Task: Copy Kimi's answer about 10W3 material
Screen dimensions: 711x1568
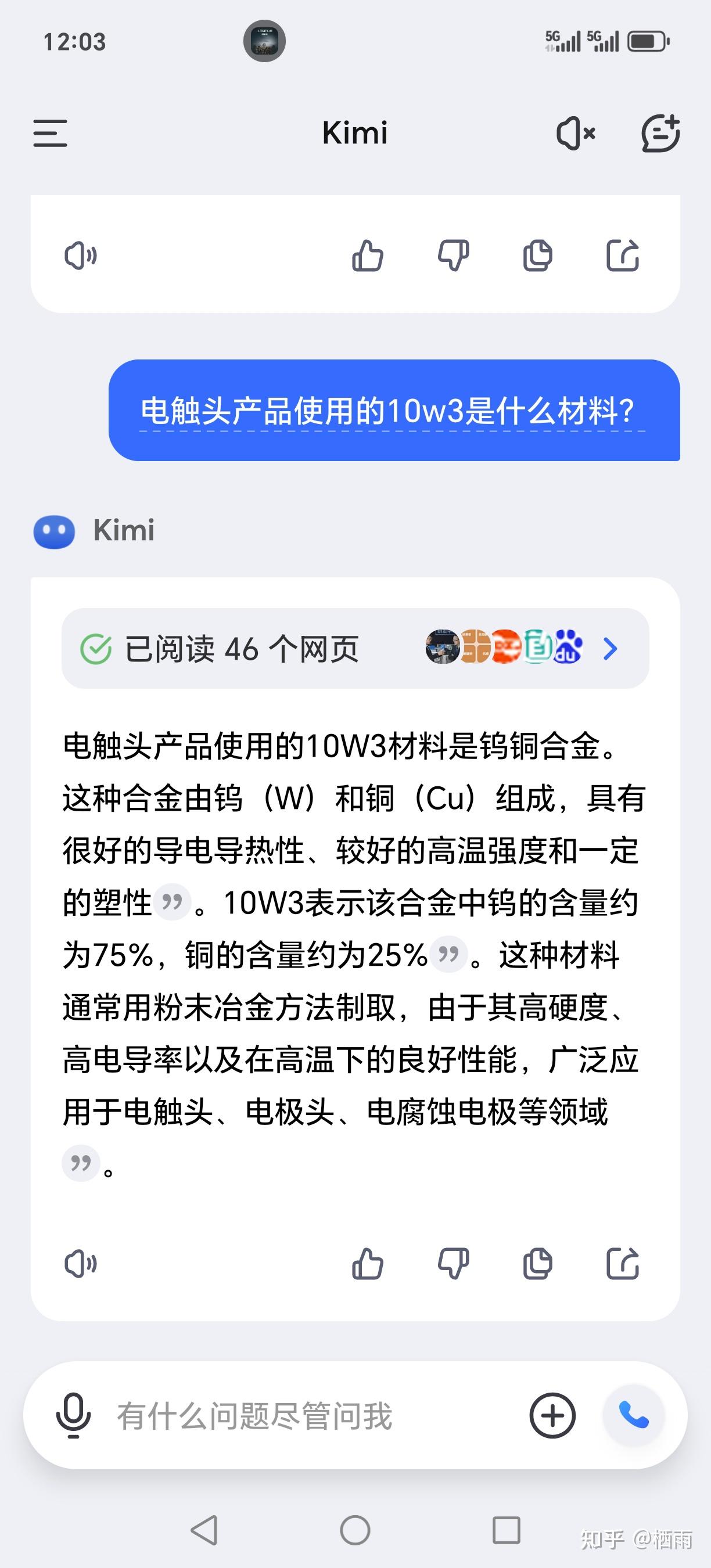Action: tap(538, 1263)
